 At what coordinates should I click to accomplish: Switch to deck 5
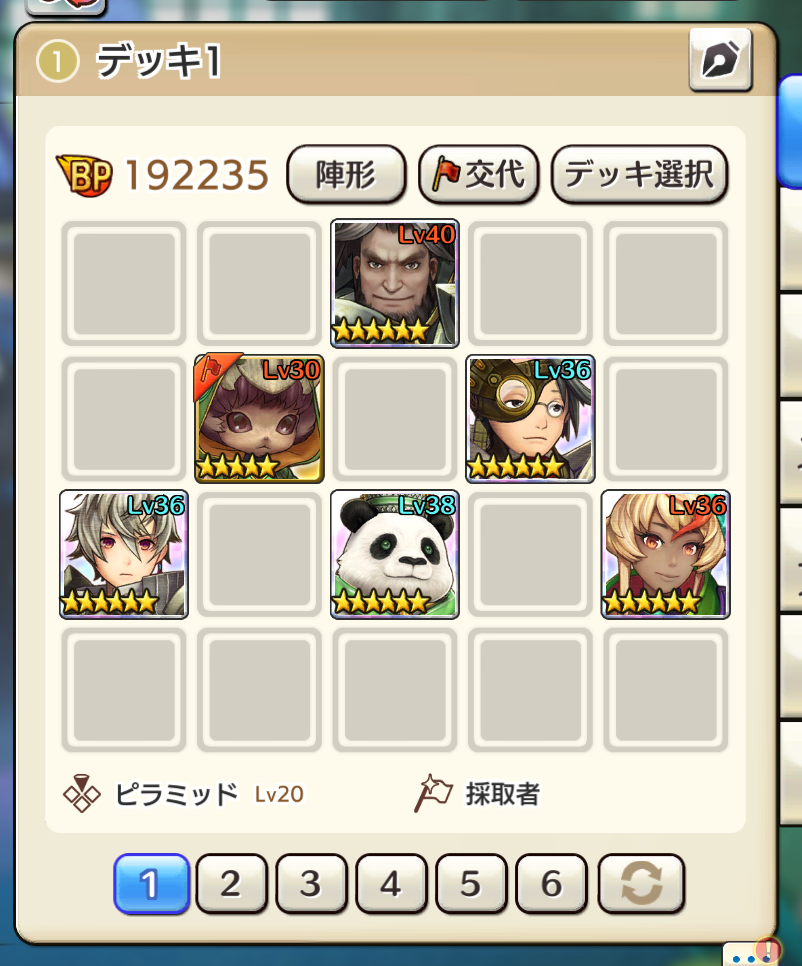(471, 883)
